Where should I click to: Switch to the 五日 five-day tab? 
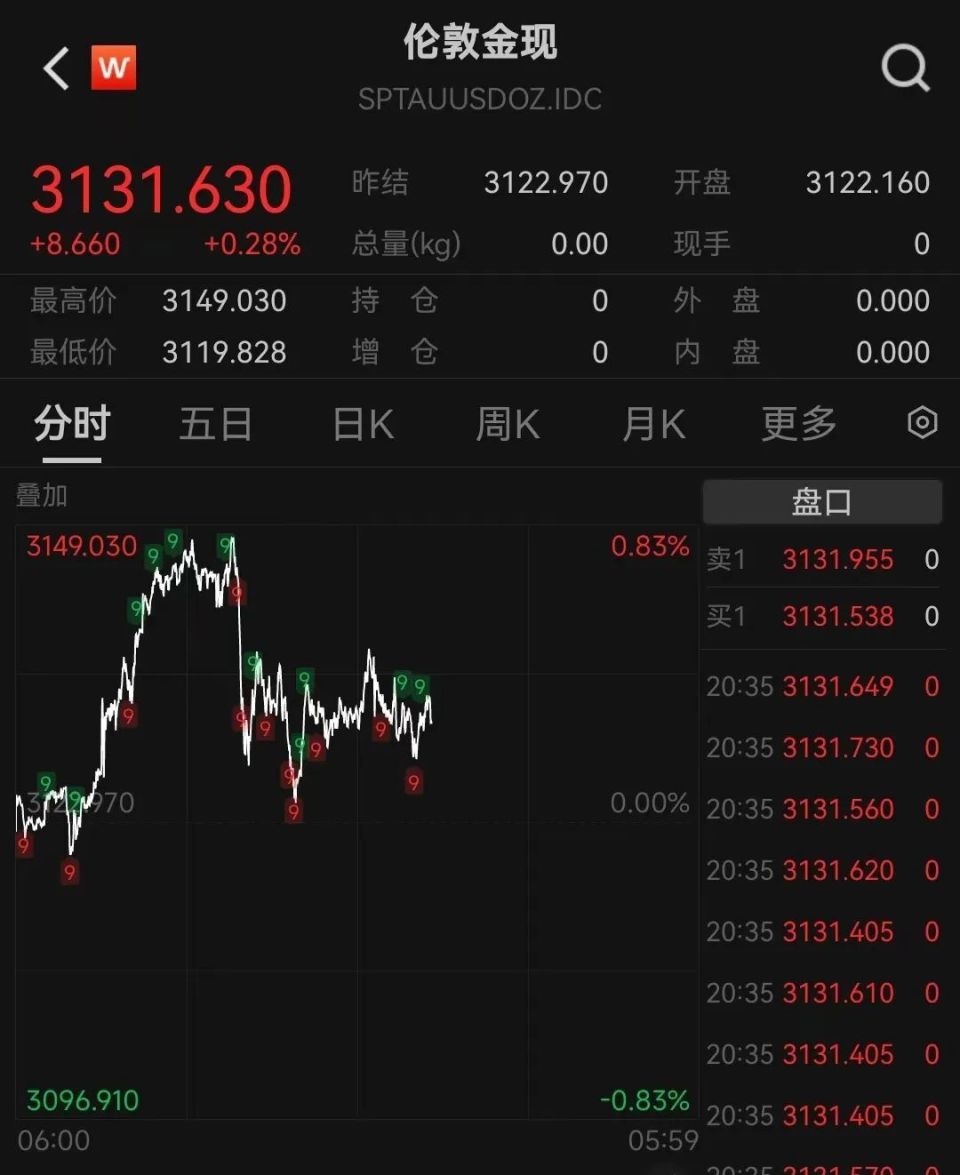pos(214,424)
